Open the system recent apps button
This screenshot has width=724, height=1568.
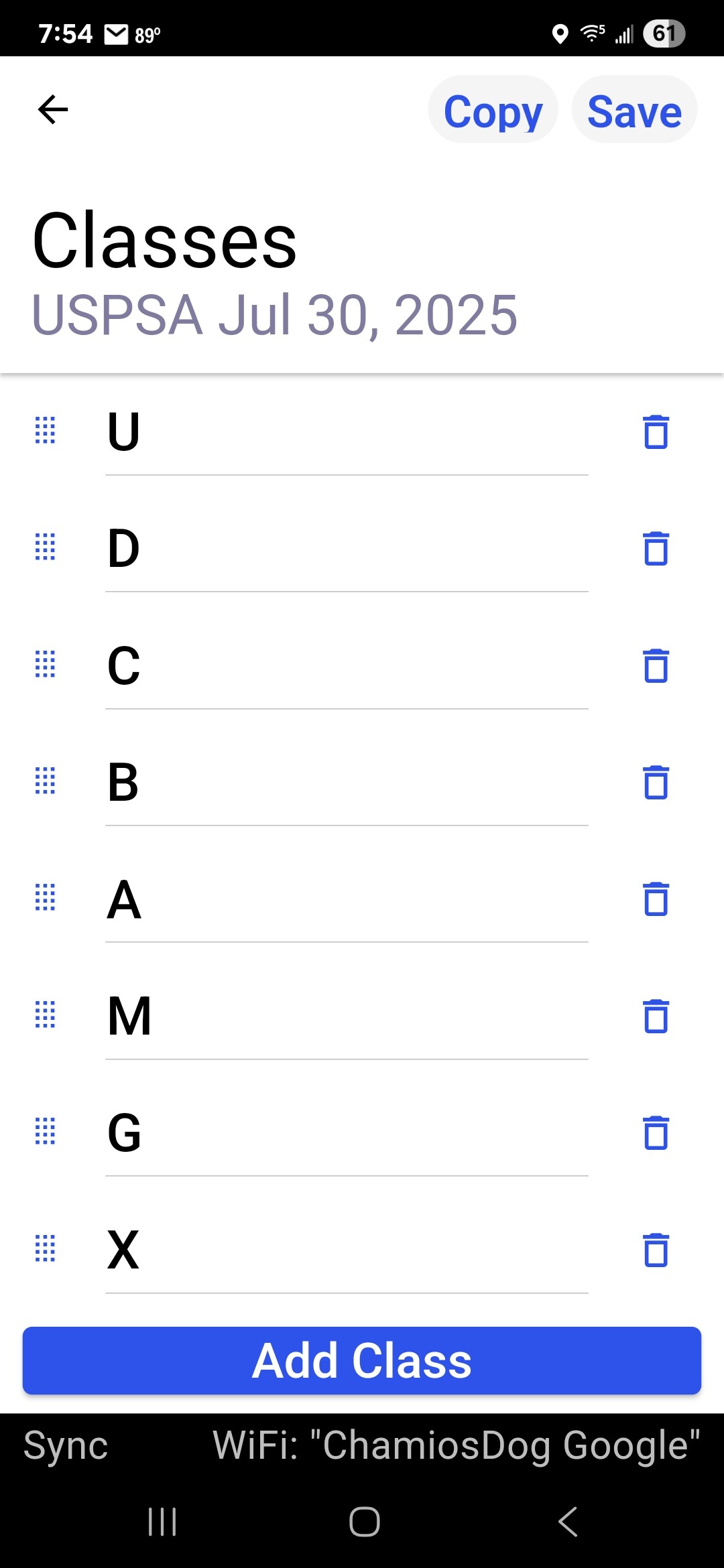click(x=162, y=1521)
